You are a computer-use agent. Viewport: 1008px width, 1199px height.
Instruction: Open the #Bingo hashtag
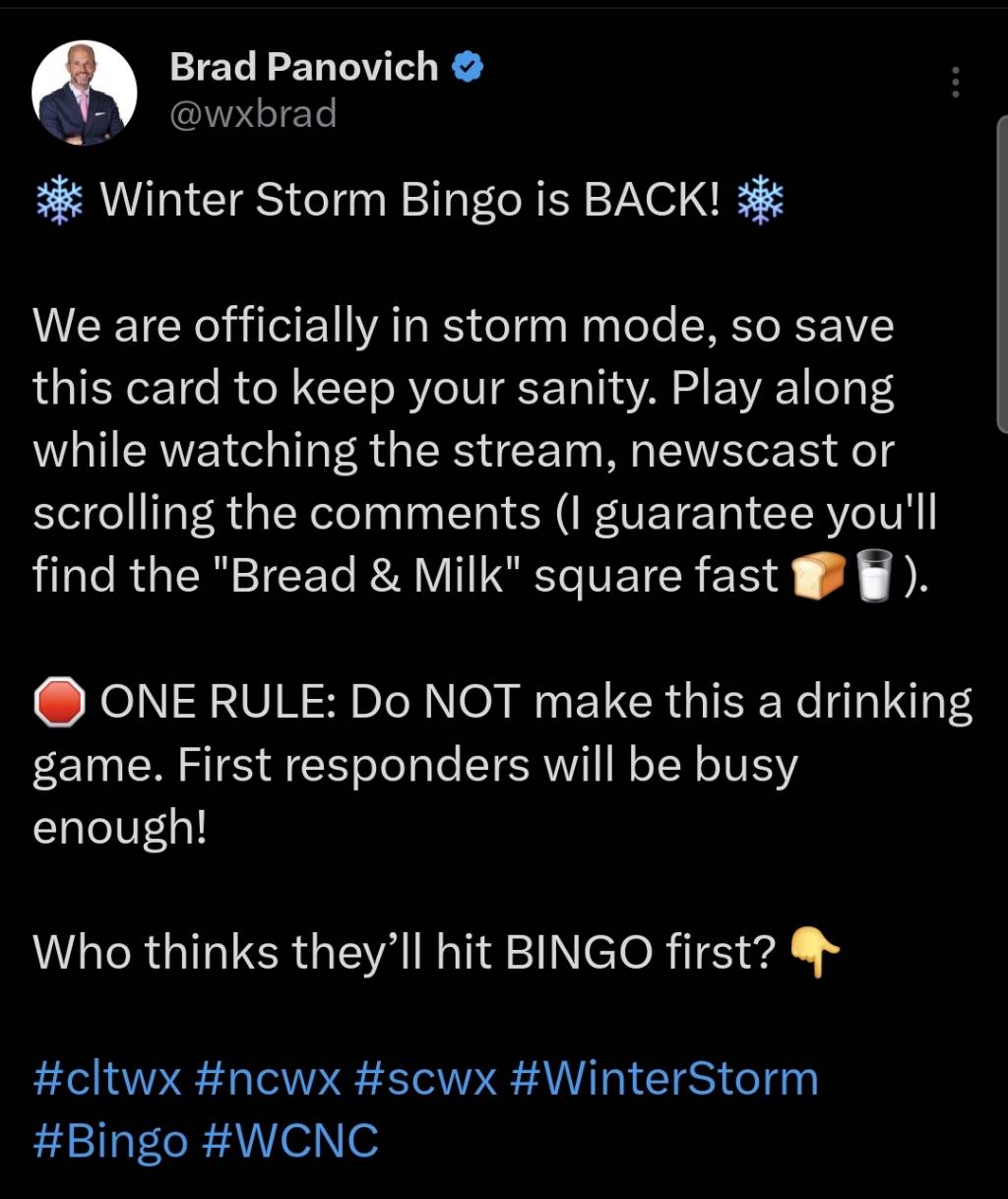tap(110, 1142)
